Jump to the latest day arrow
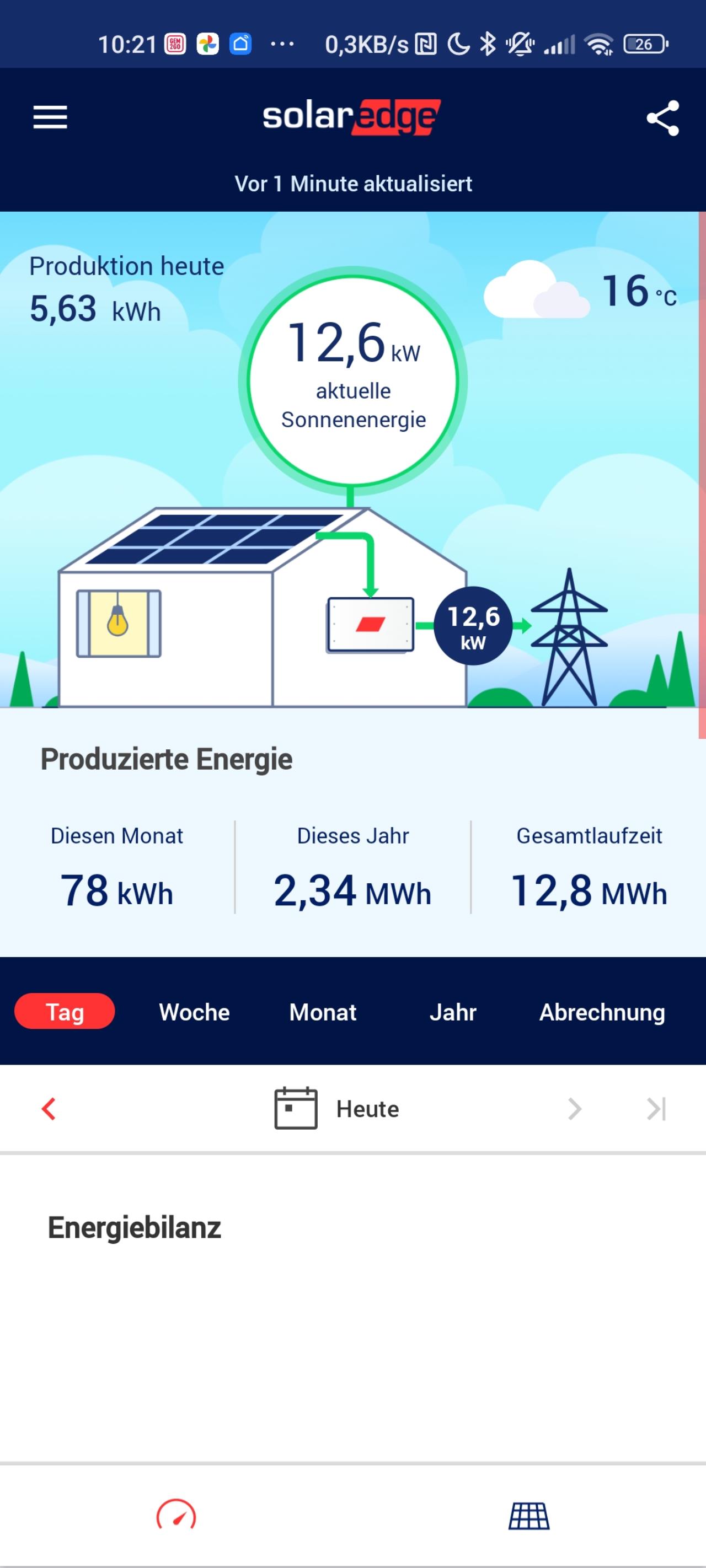The image size is (706, 1568). point(656,1108)
